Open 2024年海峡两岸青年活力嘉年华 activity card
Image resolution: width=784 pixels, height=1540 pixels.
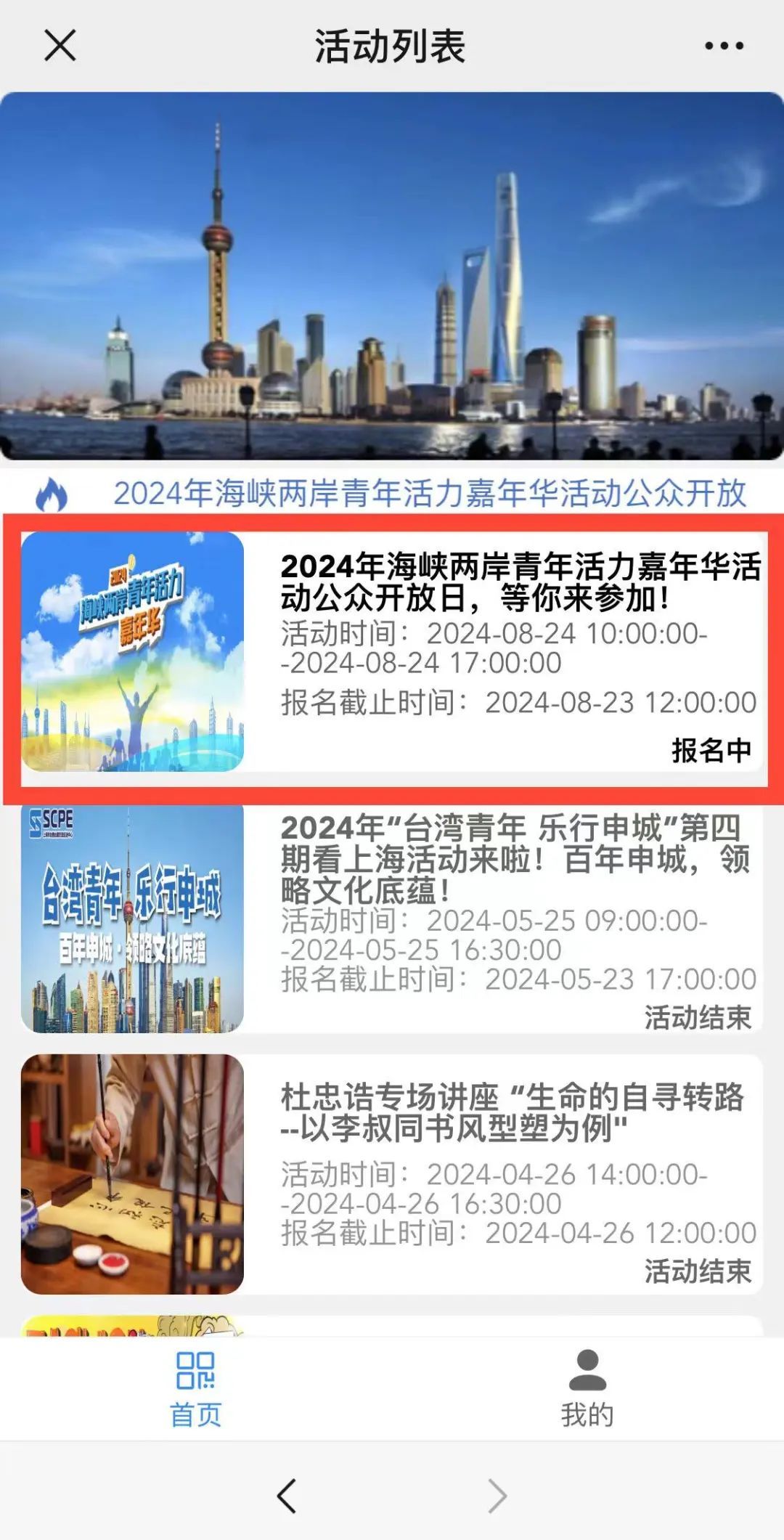[x=392, y=651]
